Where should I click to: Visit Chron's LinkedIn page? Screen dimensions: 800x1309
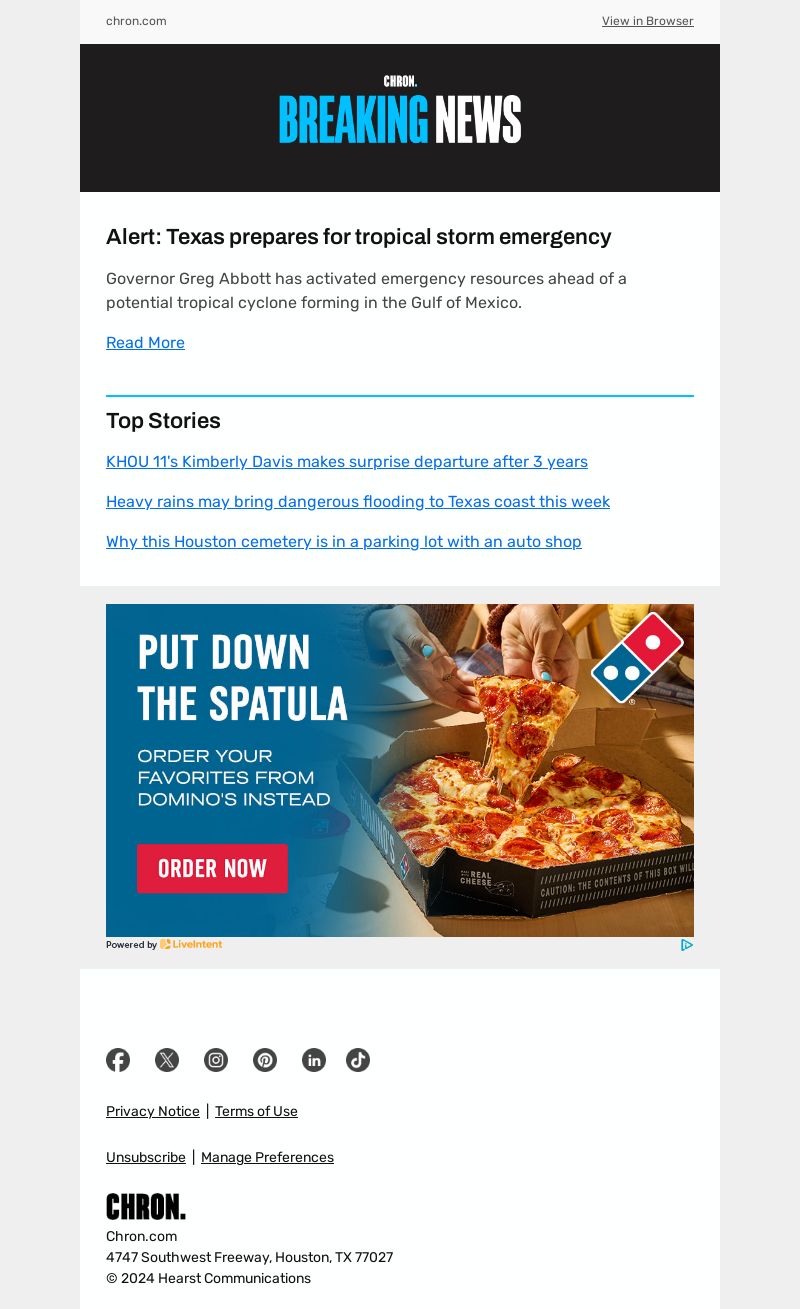314,1060
